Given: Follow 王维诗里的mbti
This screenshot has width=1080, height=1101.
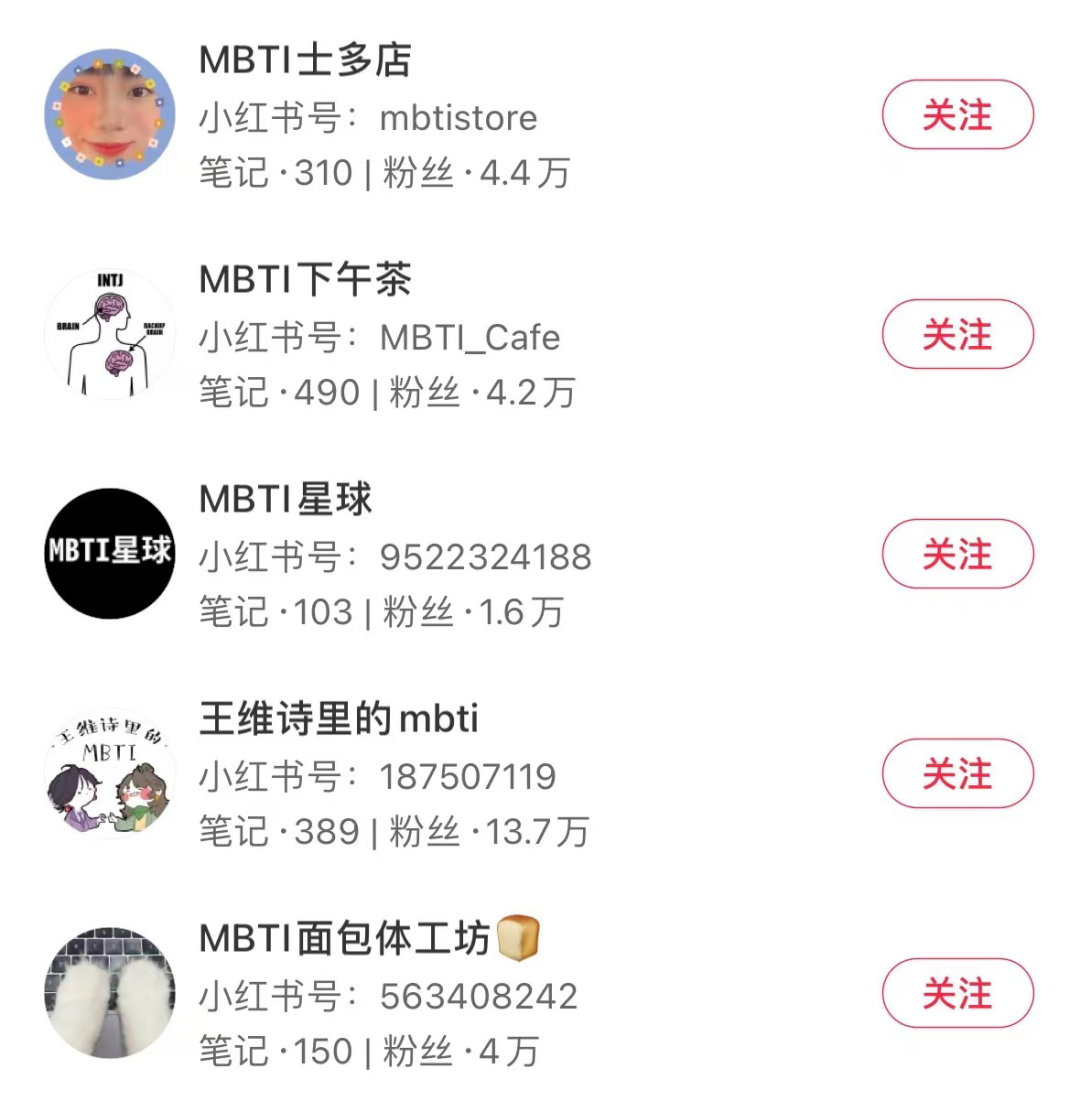Looking at the screenshot, I should point(957,774).
